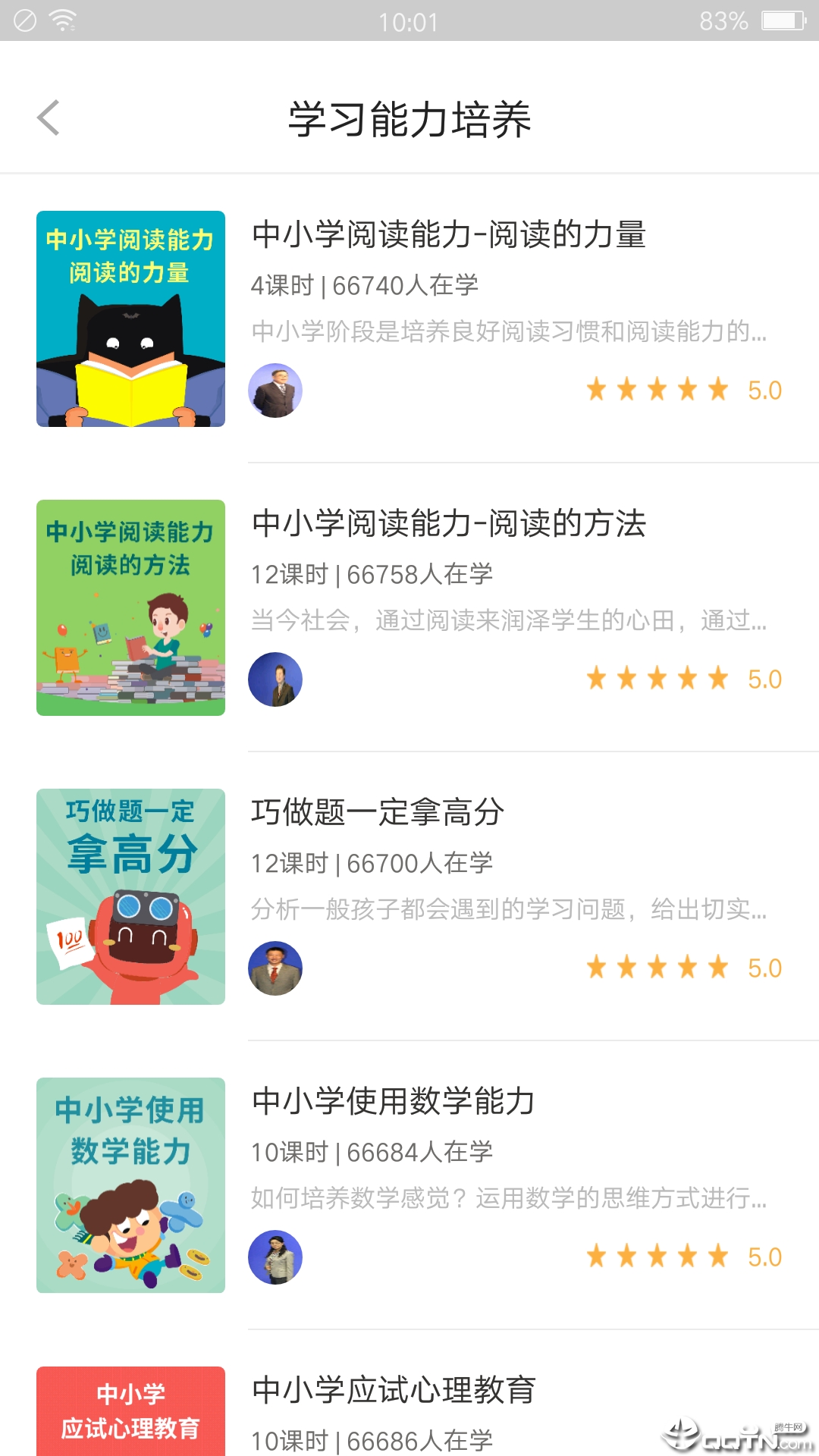Image resolution: width=819 pixels, height=1456 pixels.
Task: Tap the clock showing 10:01
Action: (x=409, y=20)
